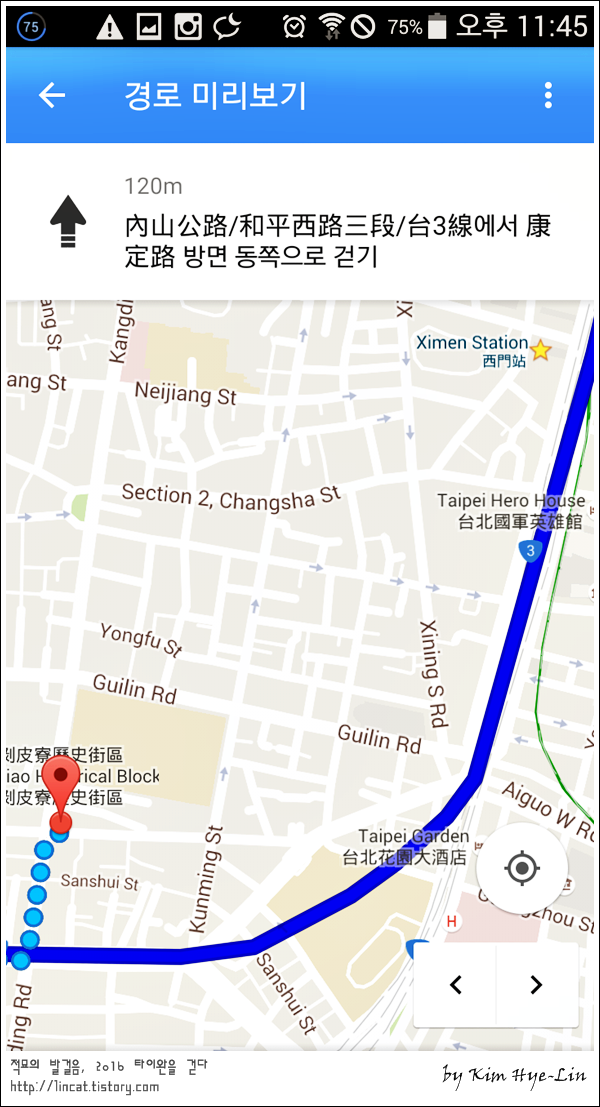
Task: Open the overflow menu
Action: [548, 95]
